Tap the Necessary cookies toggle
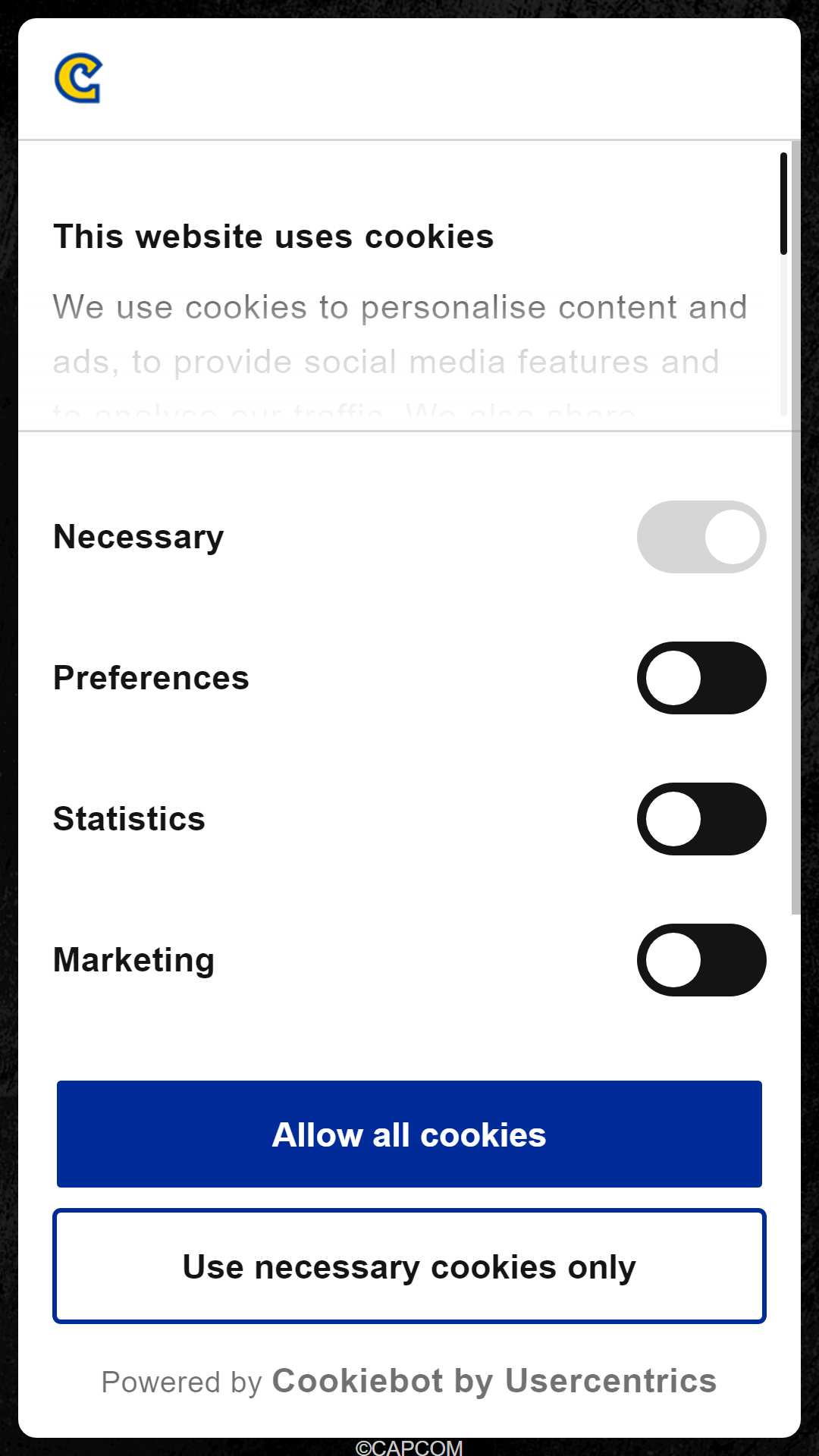Image resolution: width=819 pixels, height=1456 pixels. tap(701, 537)
